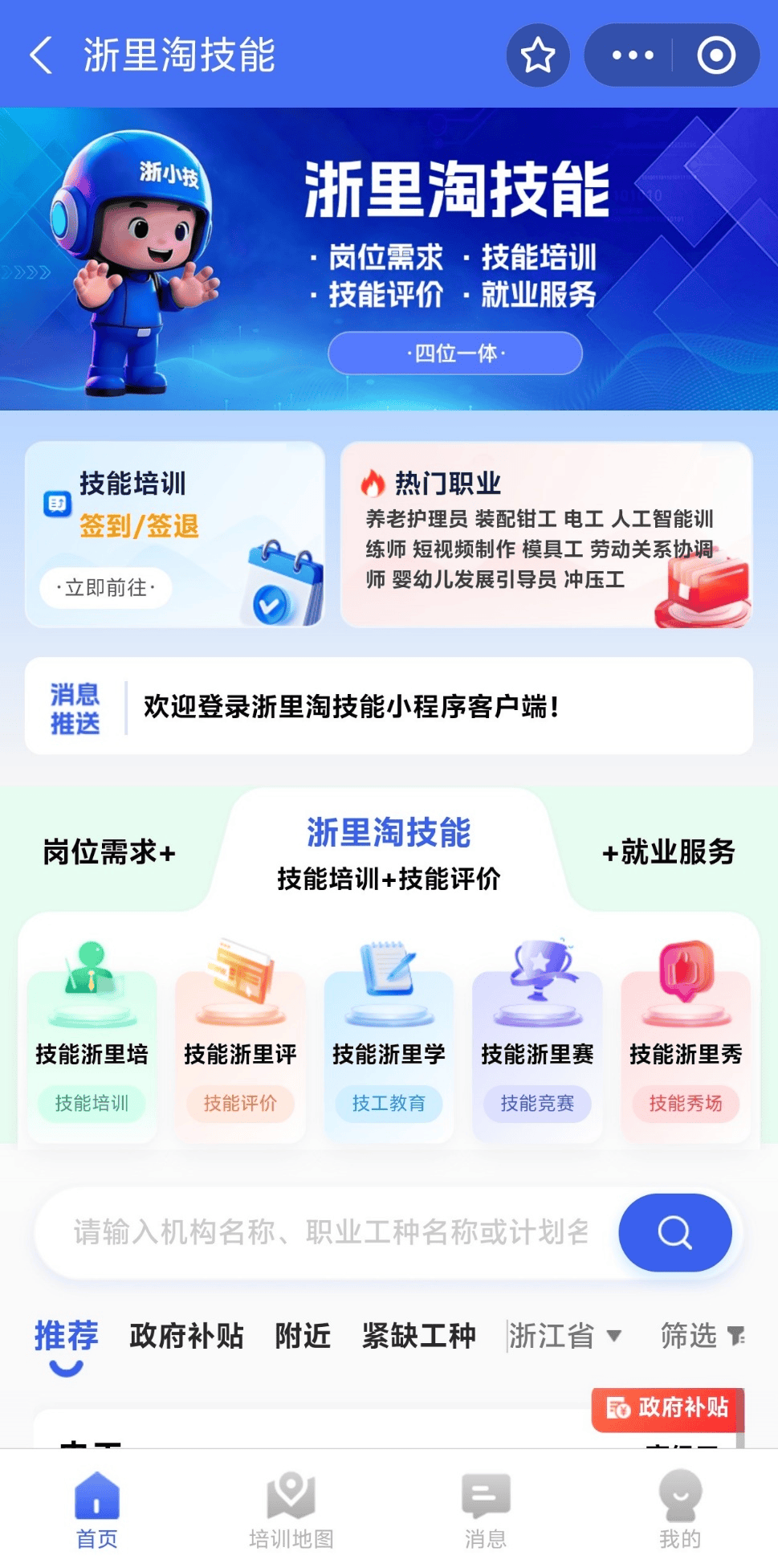The width and height of the screenshot is (778, 1568).
Task: Favorite this mini program with the star
Action: (538, 55)
